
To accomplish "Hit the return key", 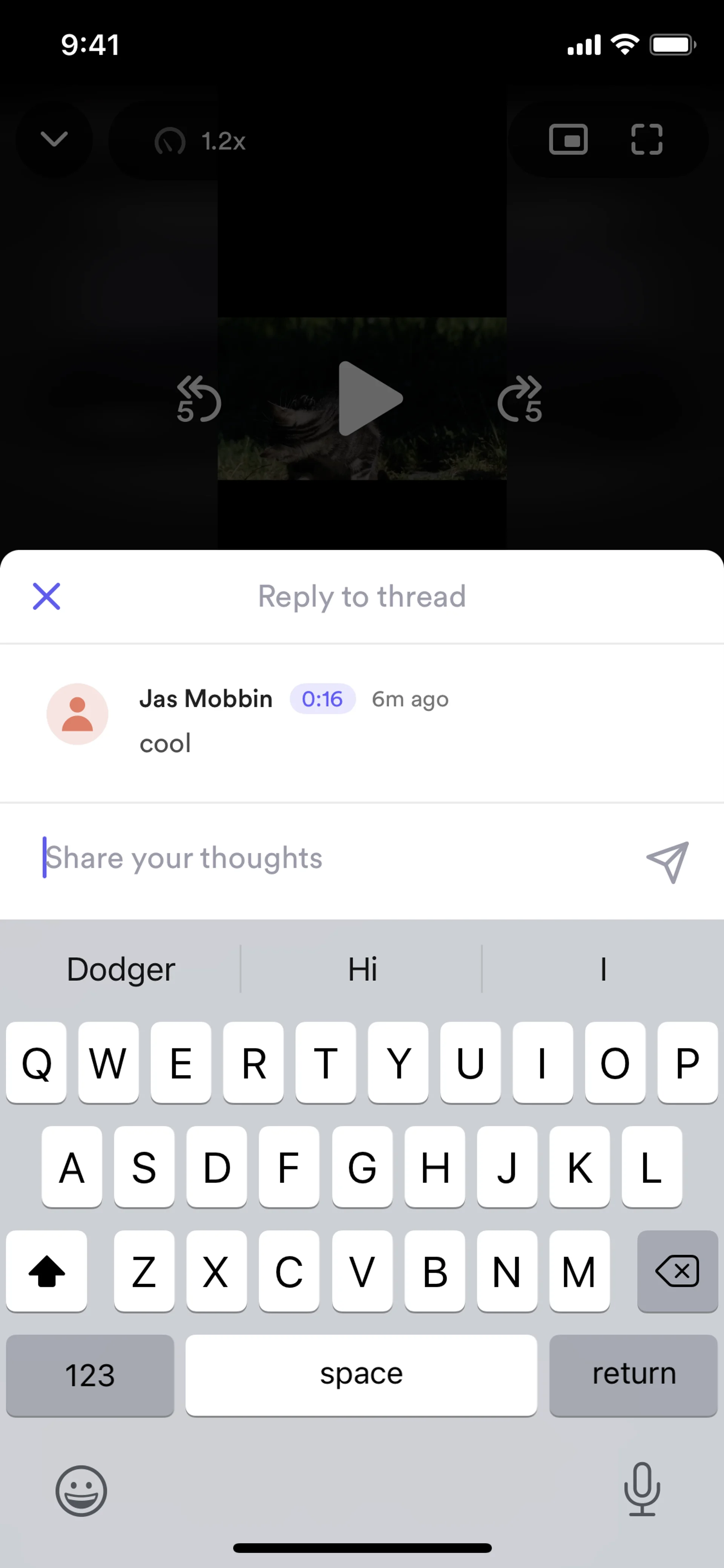I will (x=633, y=1375).
